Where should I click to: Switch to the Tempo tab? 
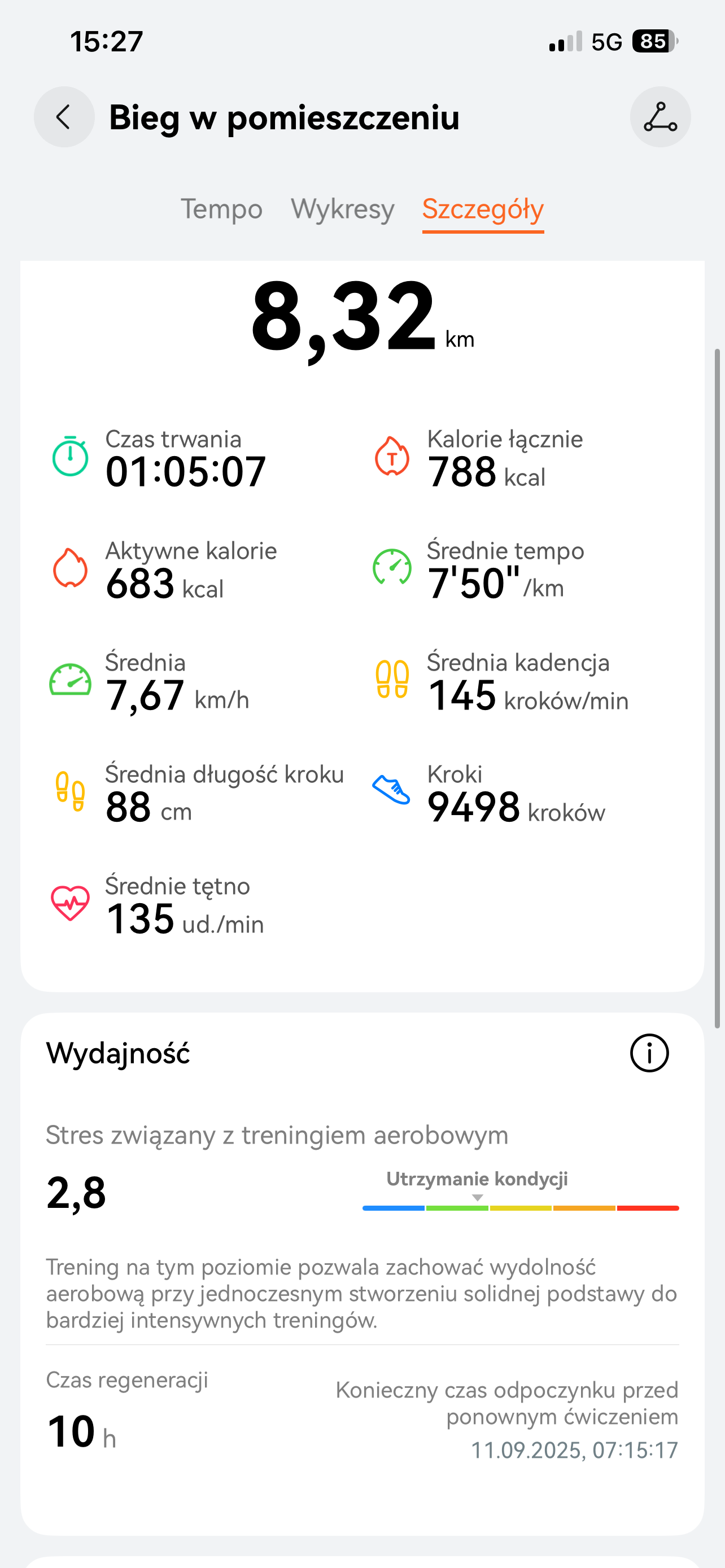click(221, 209)
